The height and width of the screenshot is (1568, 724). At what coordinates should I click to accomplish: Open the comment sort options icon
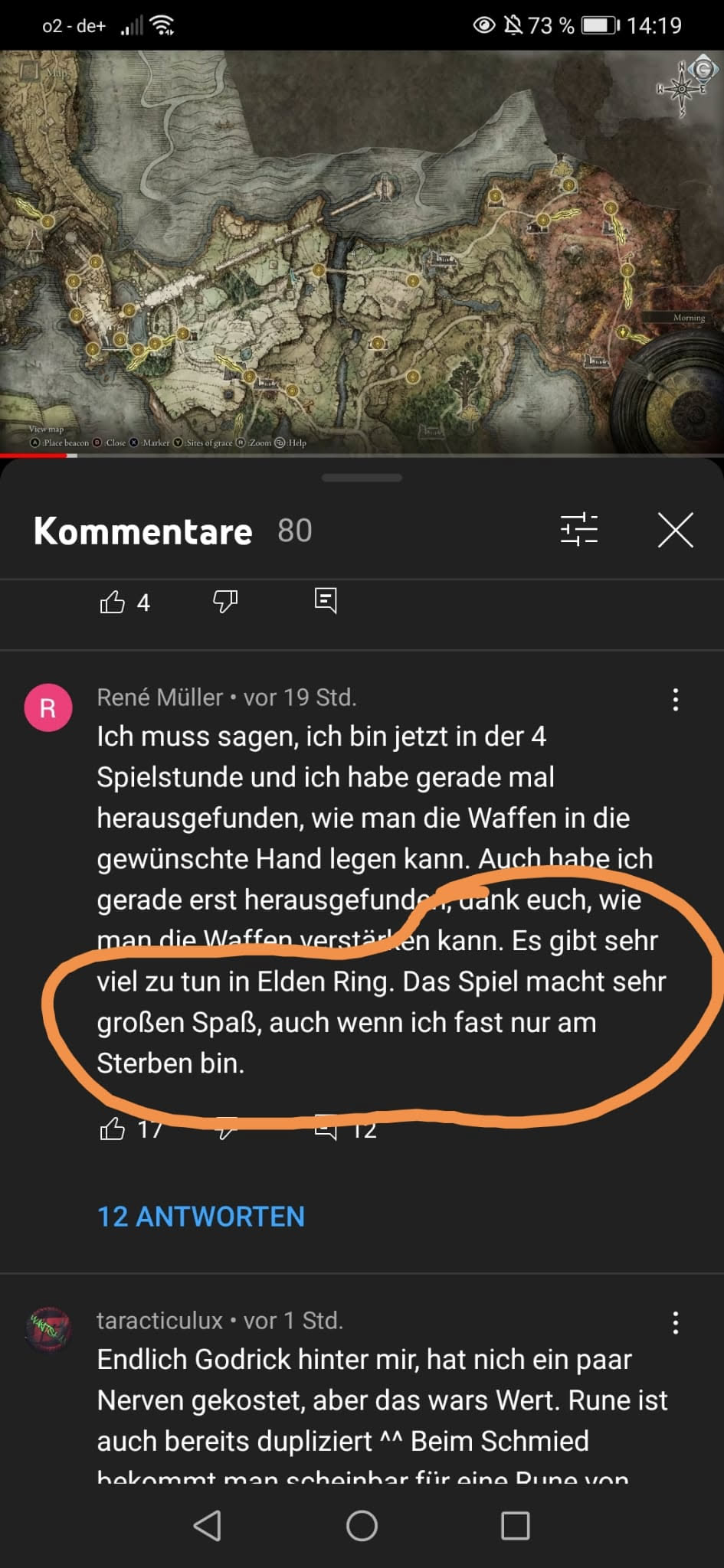[x=578, y=530]
